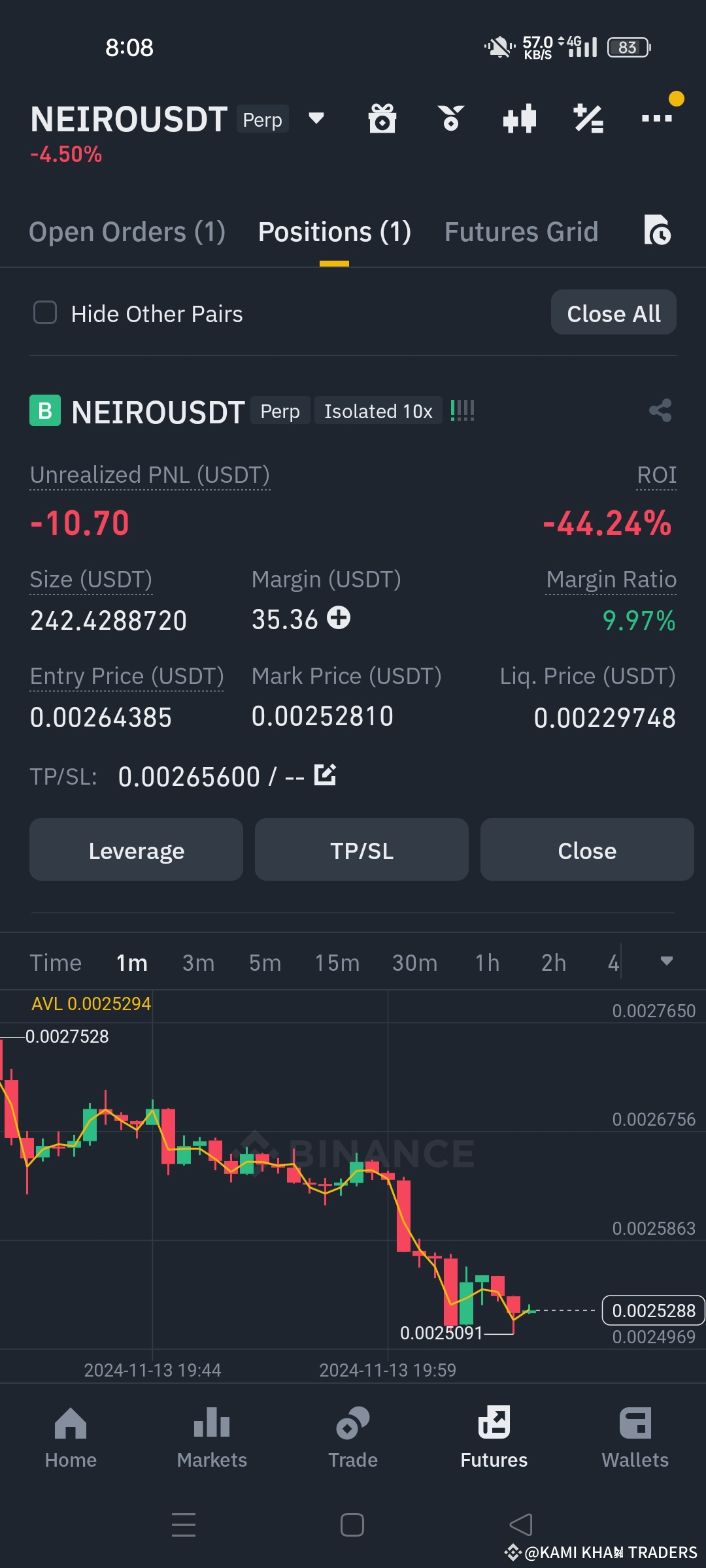
Task: Open the futures calculator icon
Action: click(588, 118)
